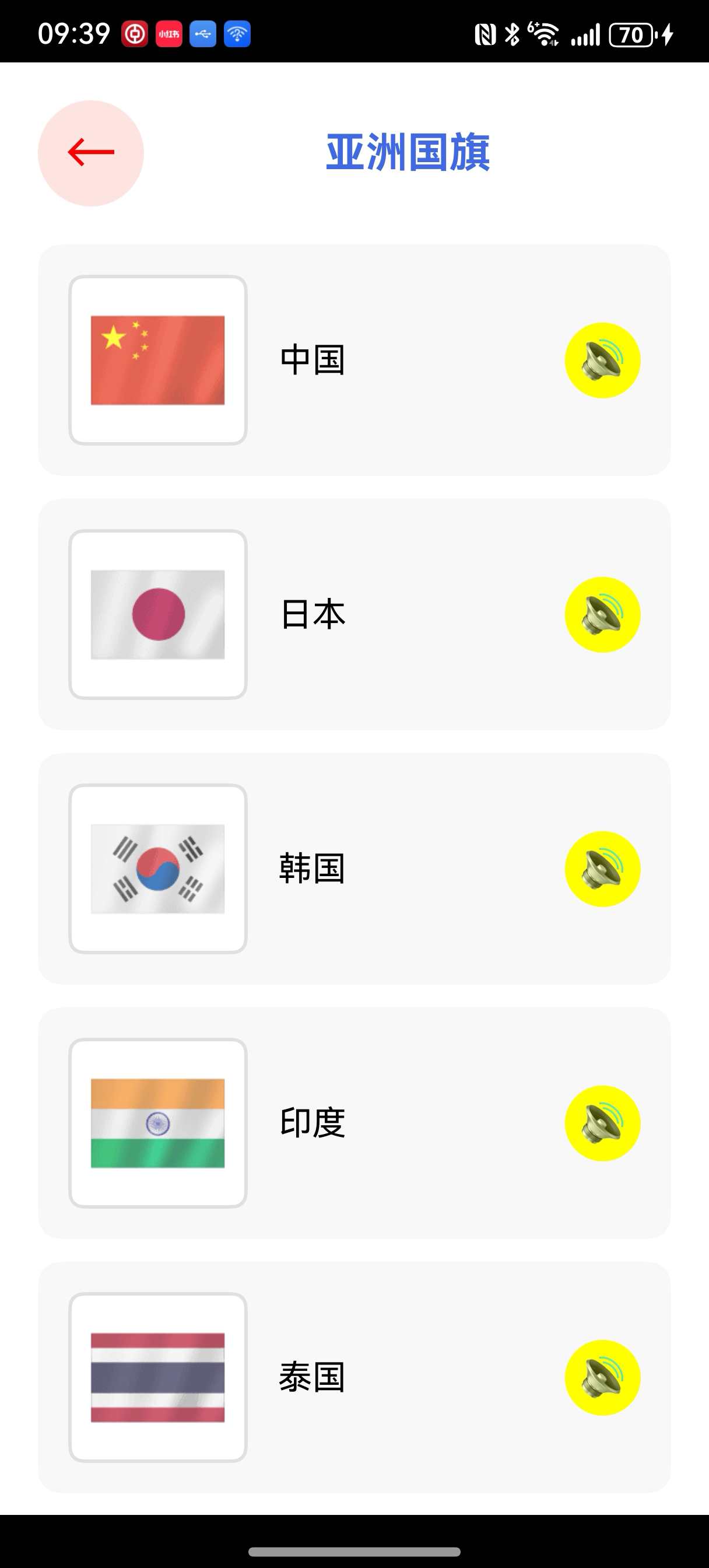Viewport: 709px width, 1568px height.
Task: Open the 泰国 flag card
Action: point(354,1378)
